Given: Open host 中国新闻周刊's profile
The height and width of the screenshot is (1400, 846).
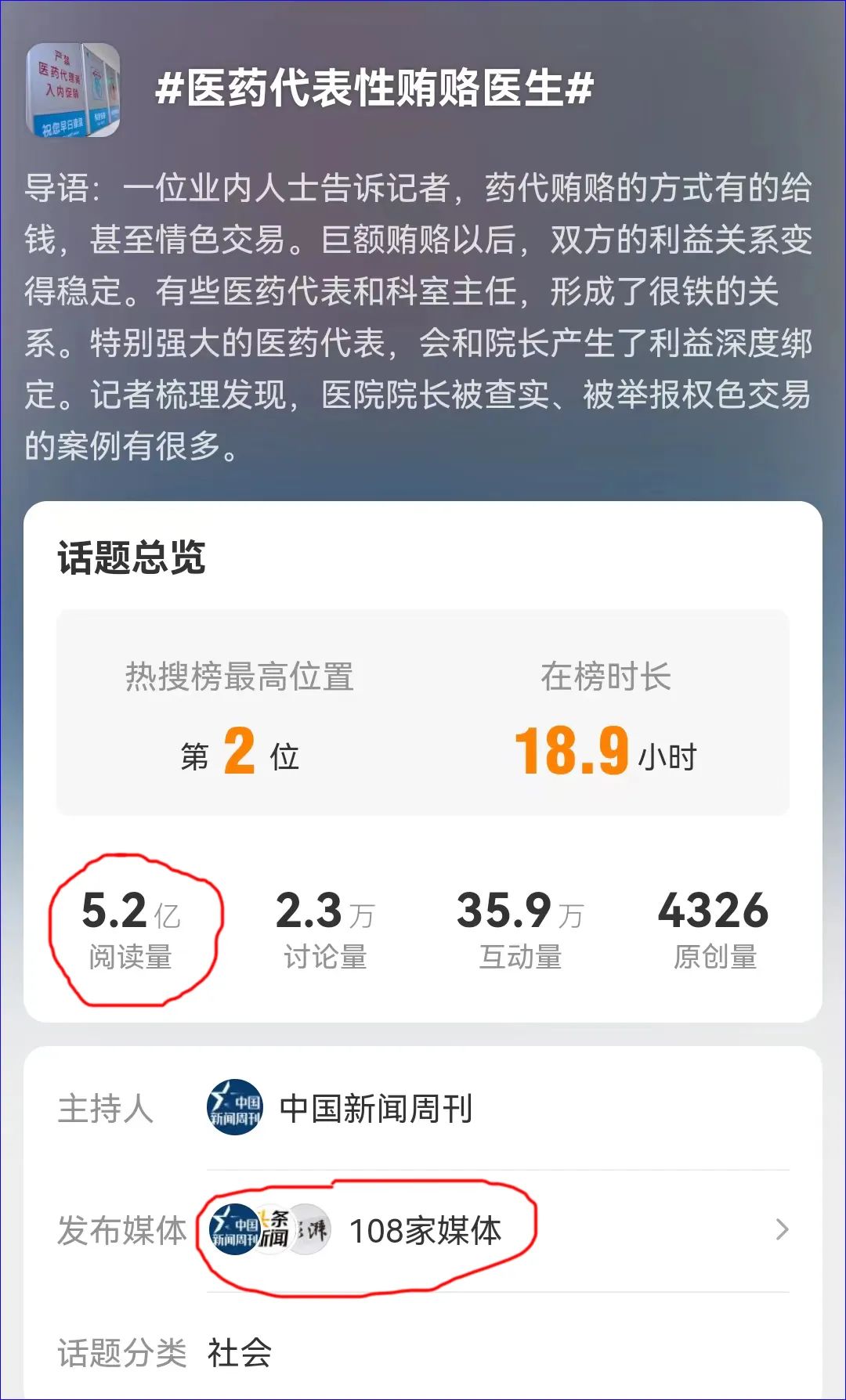Looking at the screenshot, I should click(375, 1109).
